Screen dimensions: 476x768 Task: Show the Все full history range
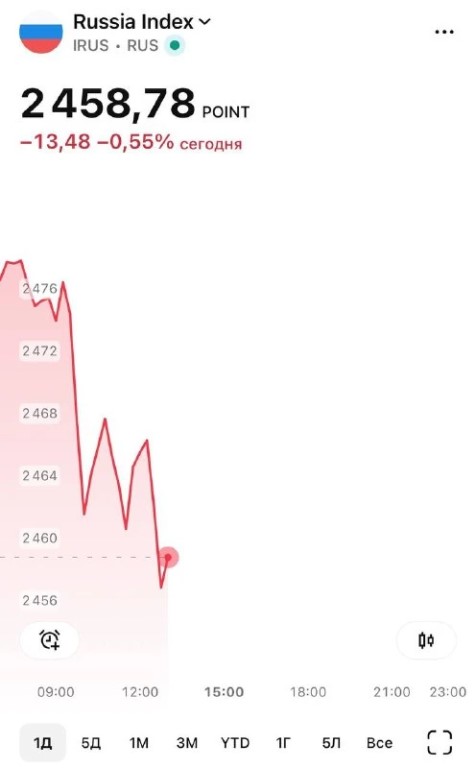pos(380,743)
